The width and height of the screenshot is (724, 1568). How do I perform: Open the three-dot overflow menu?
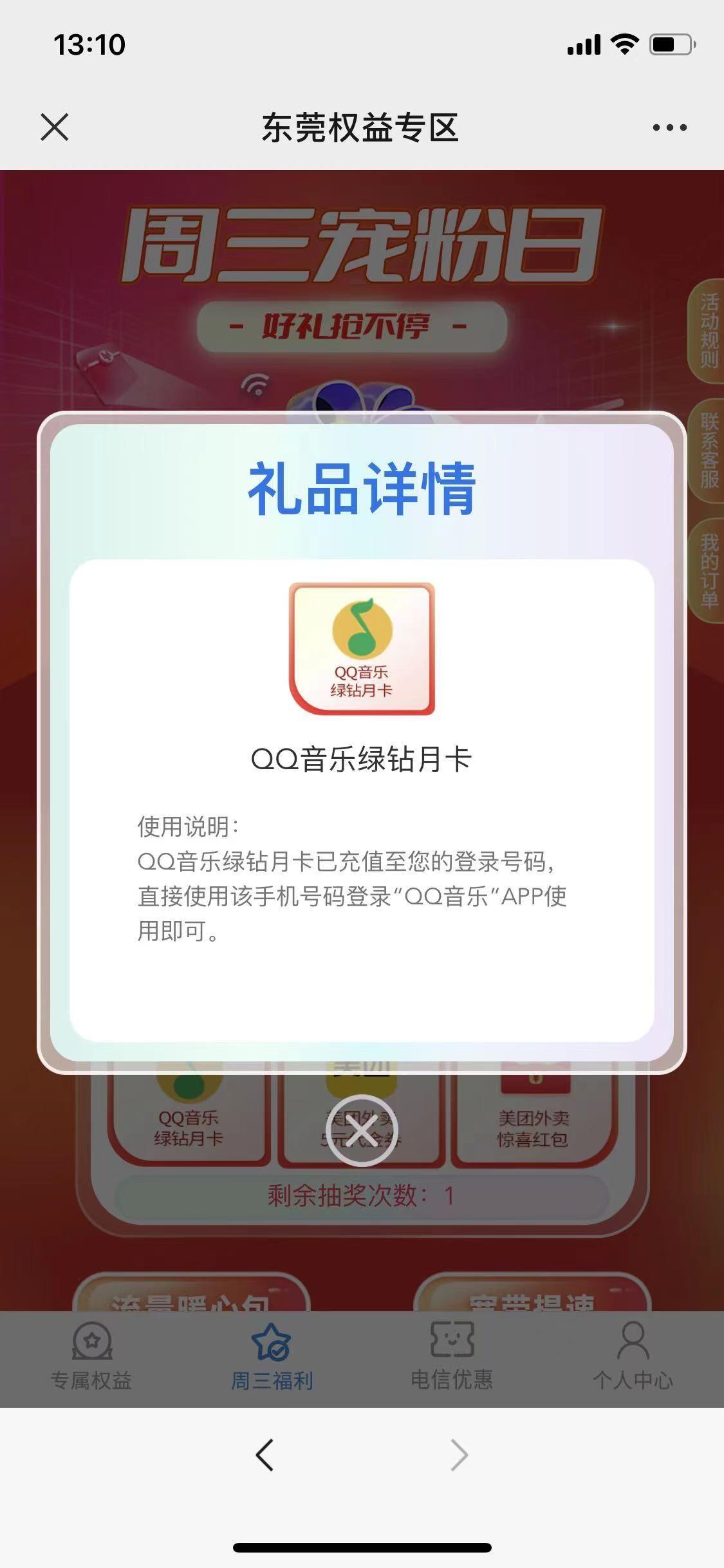coord(669,127)
